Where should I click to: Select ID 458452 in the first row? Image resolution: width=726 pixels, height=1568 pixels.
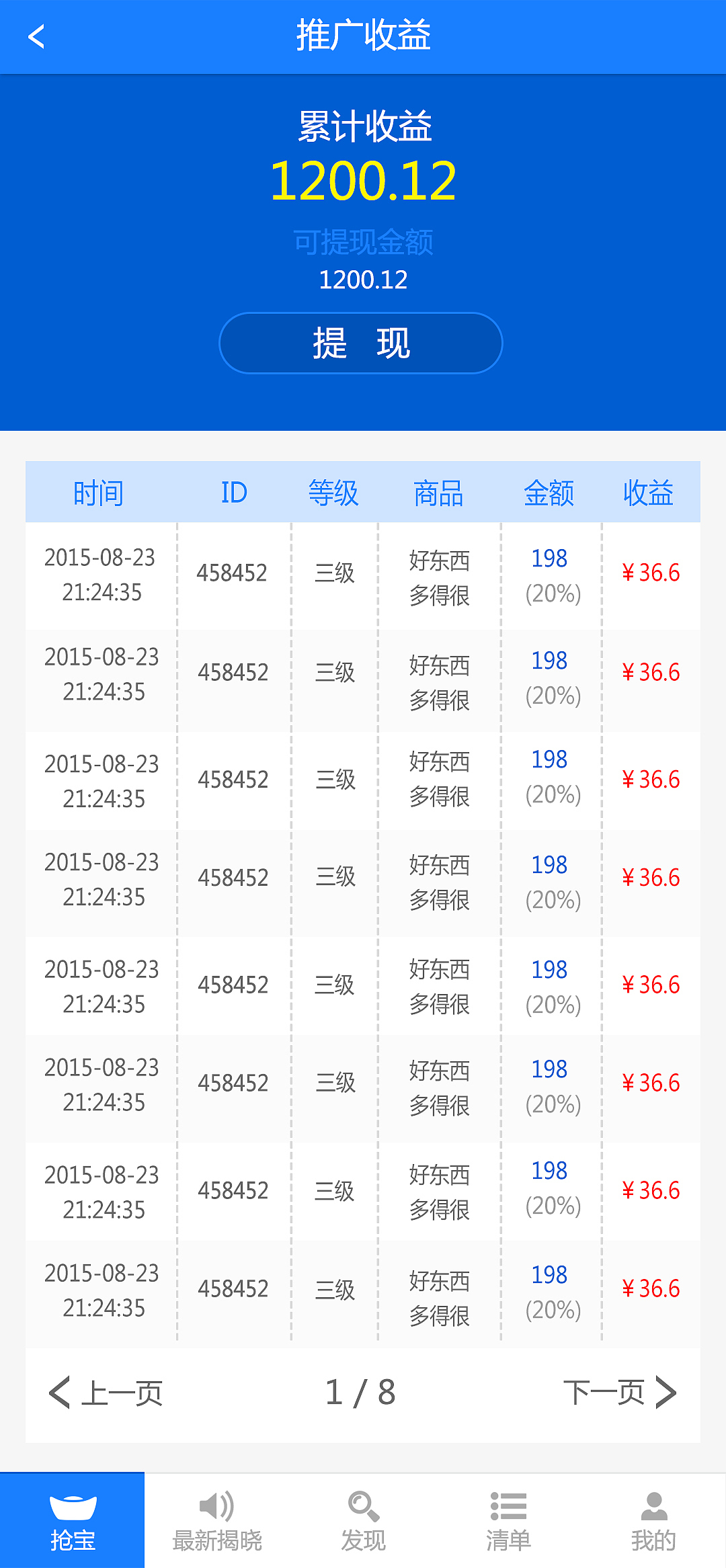[232, 573]
